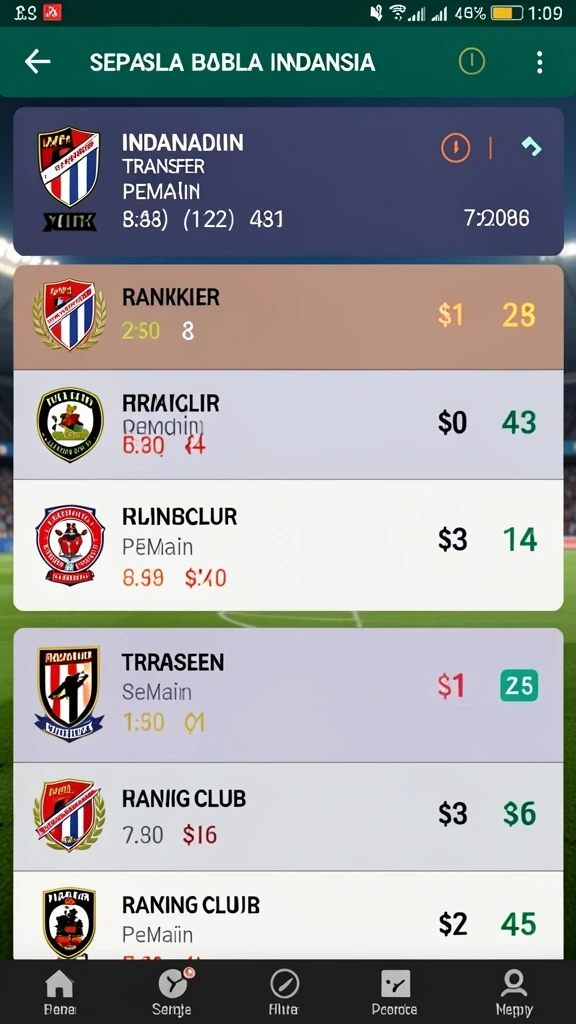This screenshot has width=576, height=1024.
Task: Switch to the Peoroce tab
Action: click(x=394, y=991)
